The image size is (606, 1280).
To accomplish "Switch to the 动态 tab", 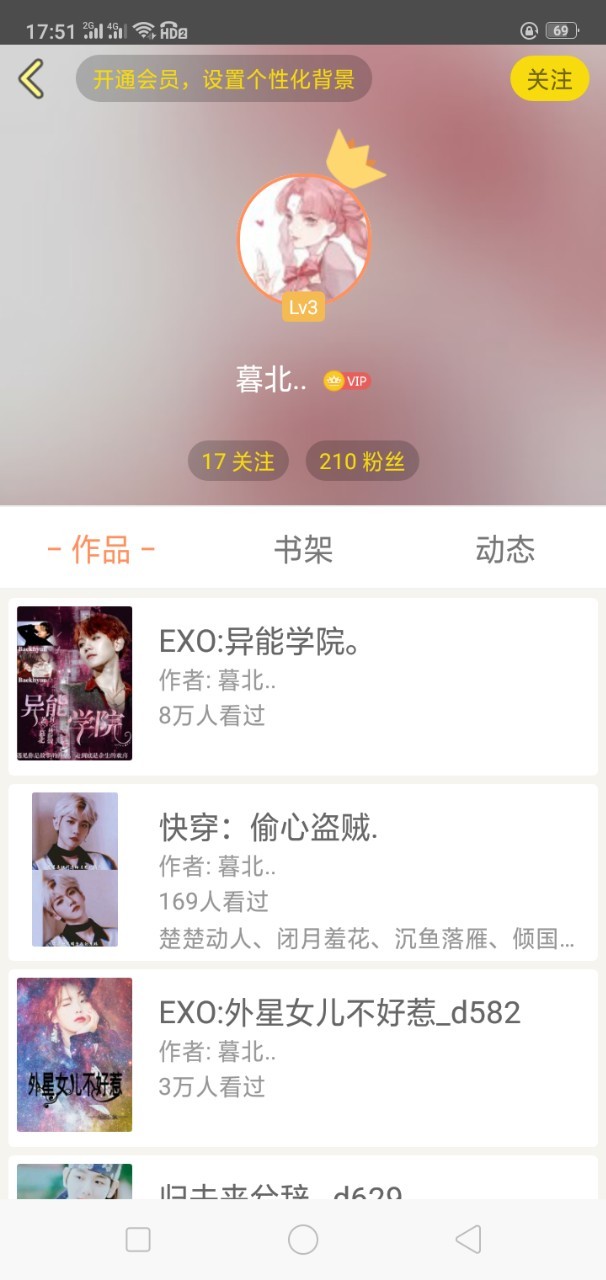I will pos(505,549).
